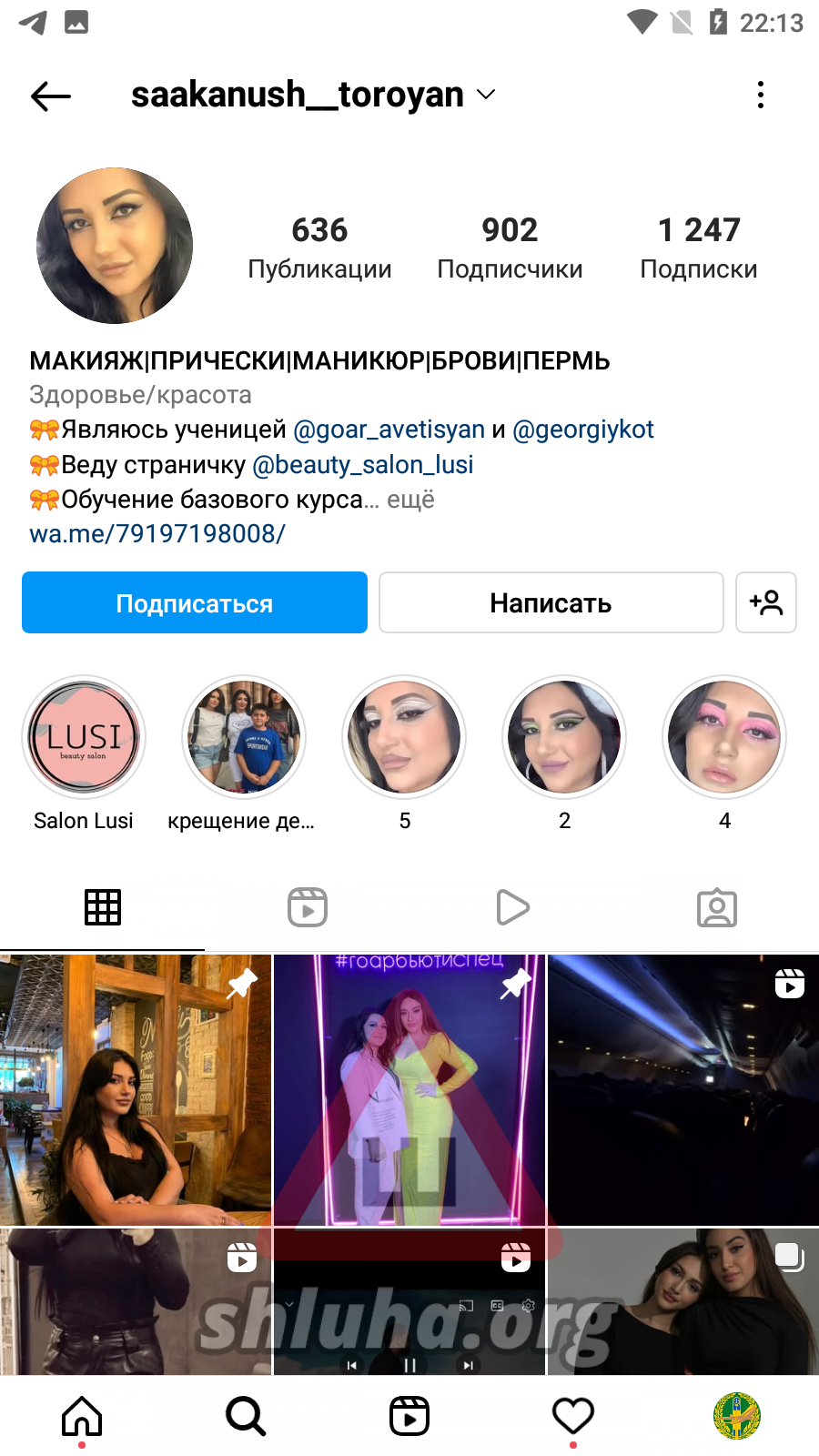819x1456 pixels.
Task: Open the pinned post in the cafe
Action: point(136,1089)
